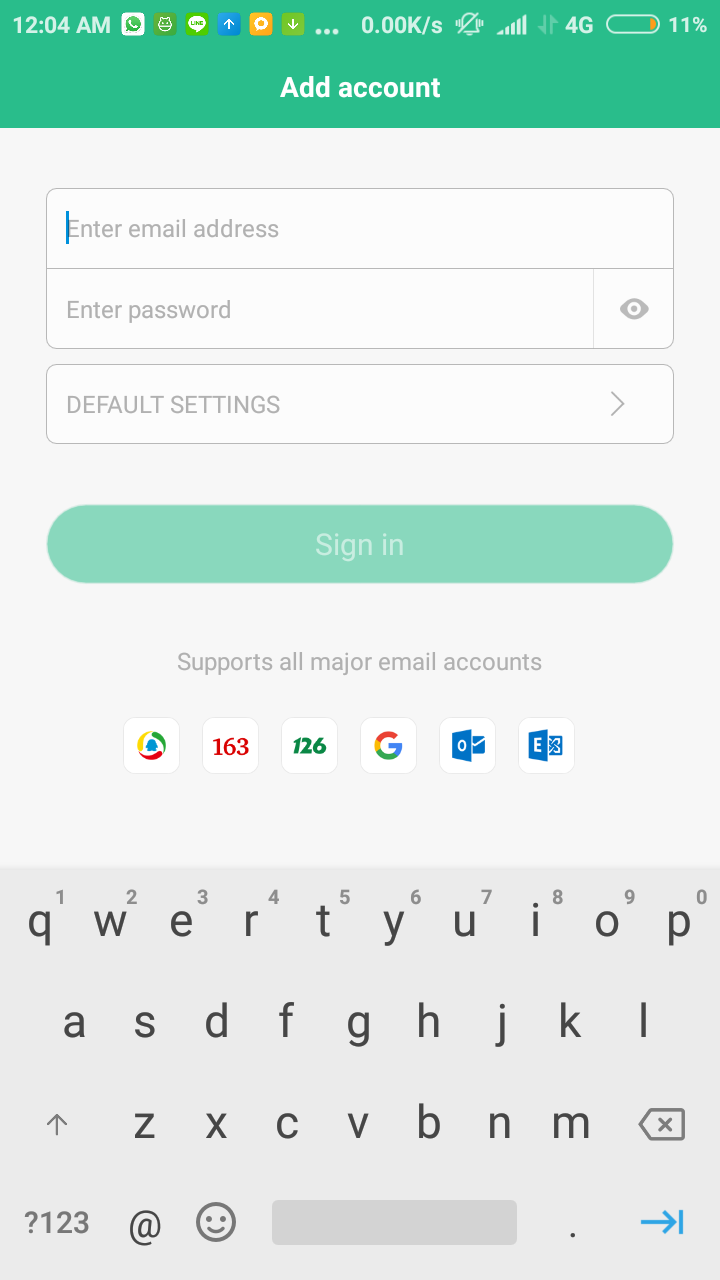The width and height of the screenshot is (720, 1280).
Task: Focus the email address field
Action: [360, 229]
